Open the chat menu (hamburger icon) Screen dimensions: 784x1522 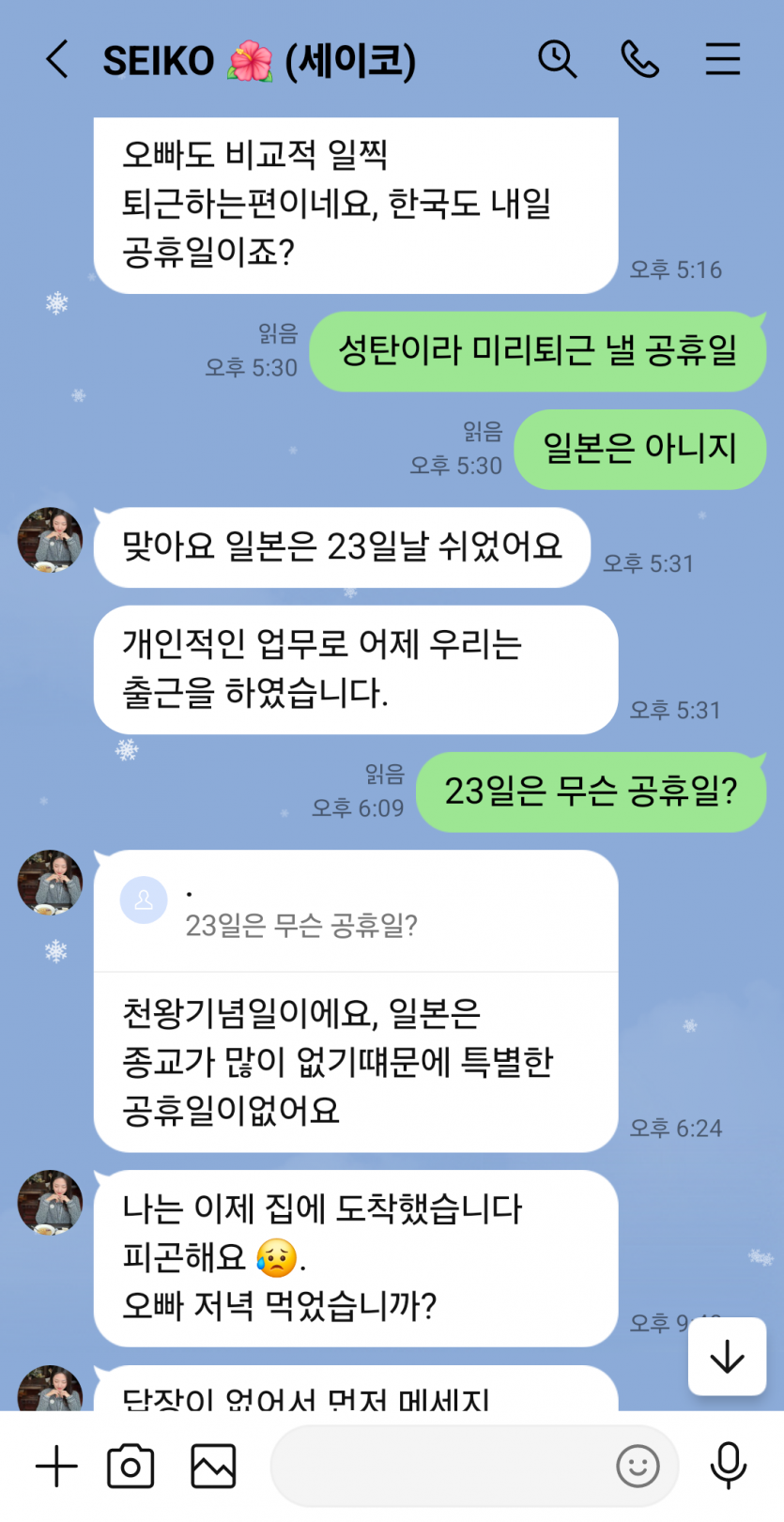[x=722, y=59]
